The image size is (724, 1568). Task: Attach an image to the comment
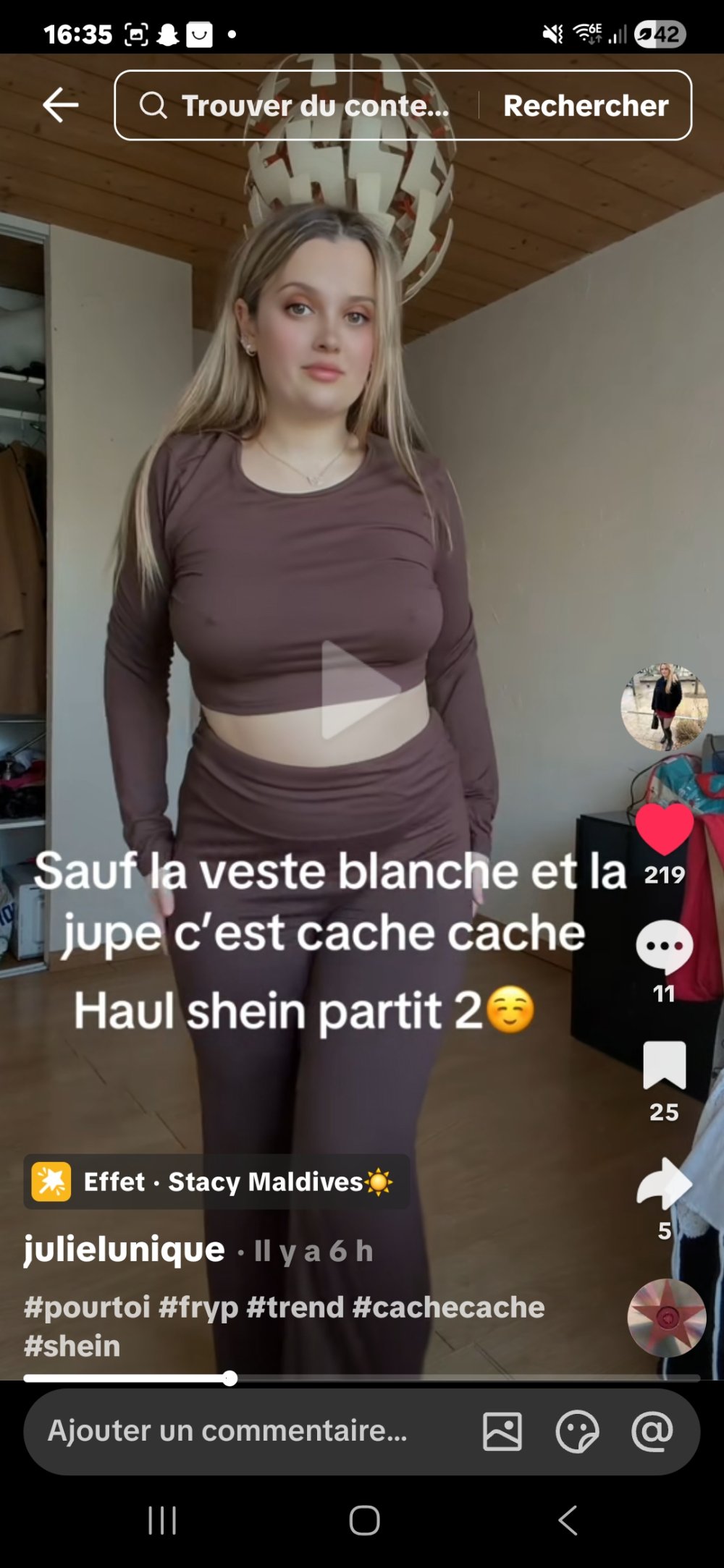[502, 1431]
